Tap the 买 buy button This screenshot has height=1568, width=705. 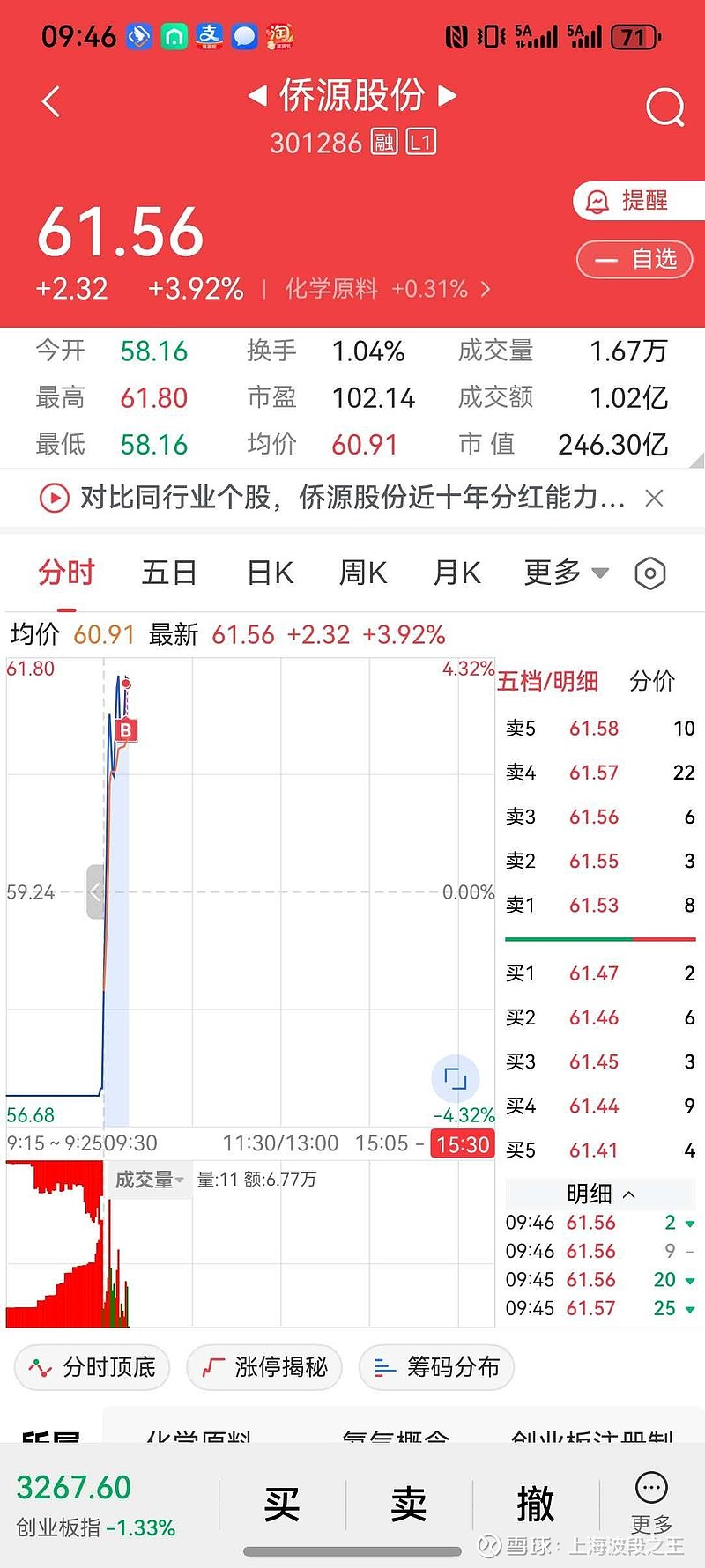click(x=282, y=1505)
